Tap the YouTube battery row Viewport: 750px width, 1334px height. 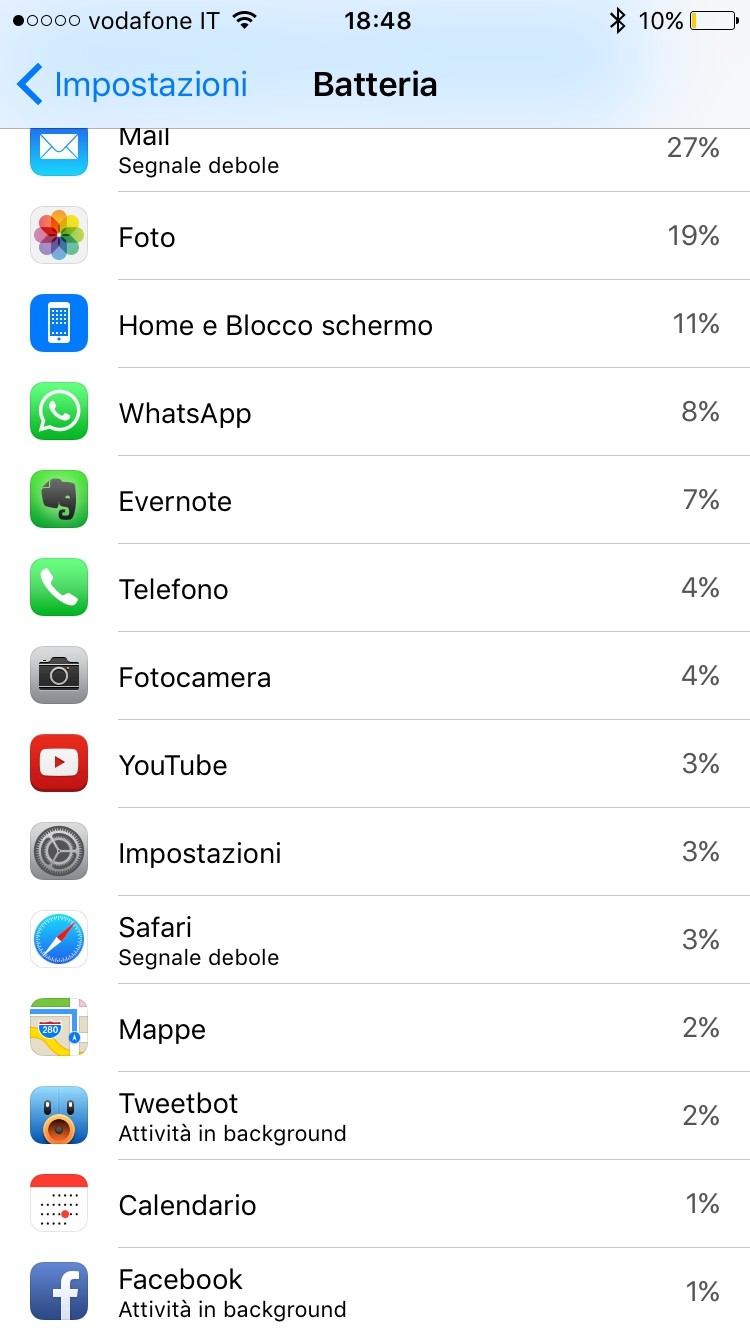tap(375, 764)
